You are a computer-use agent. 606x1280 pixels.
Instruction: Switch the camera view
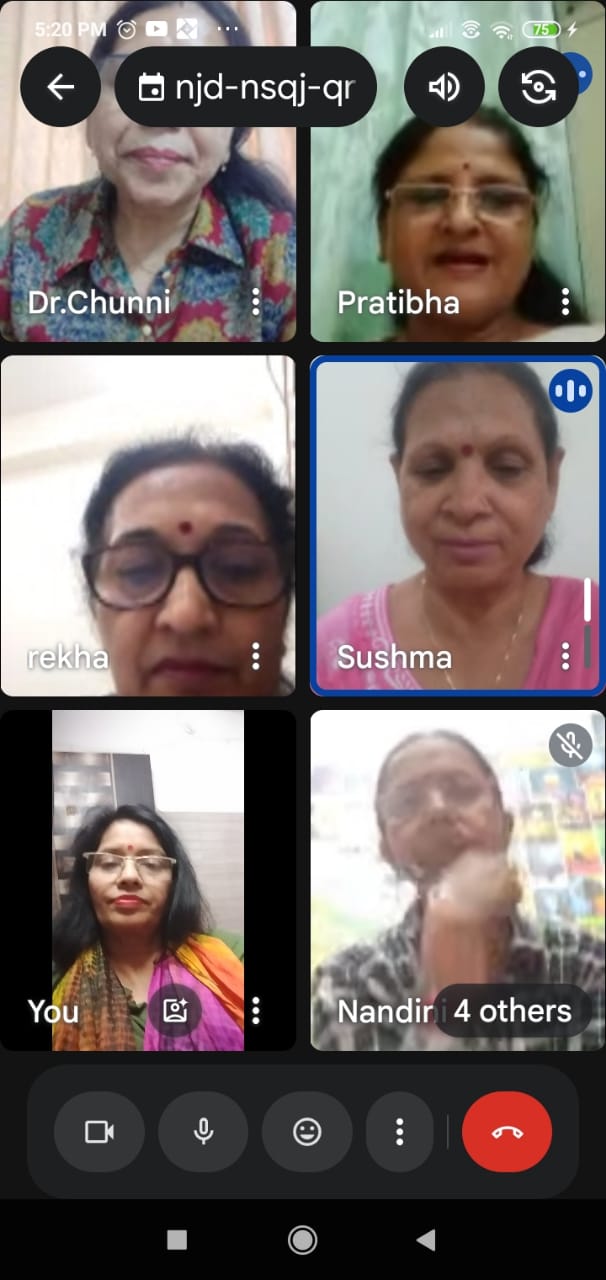click(x=538, y=87)
